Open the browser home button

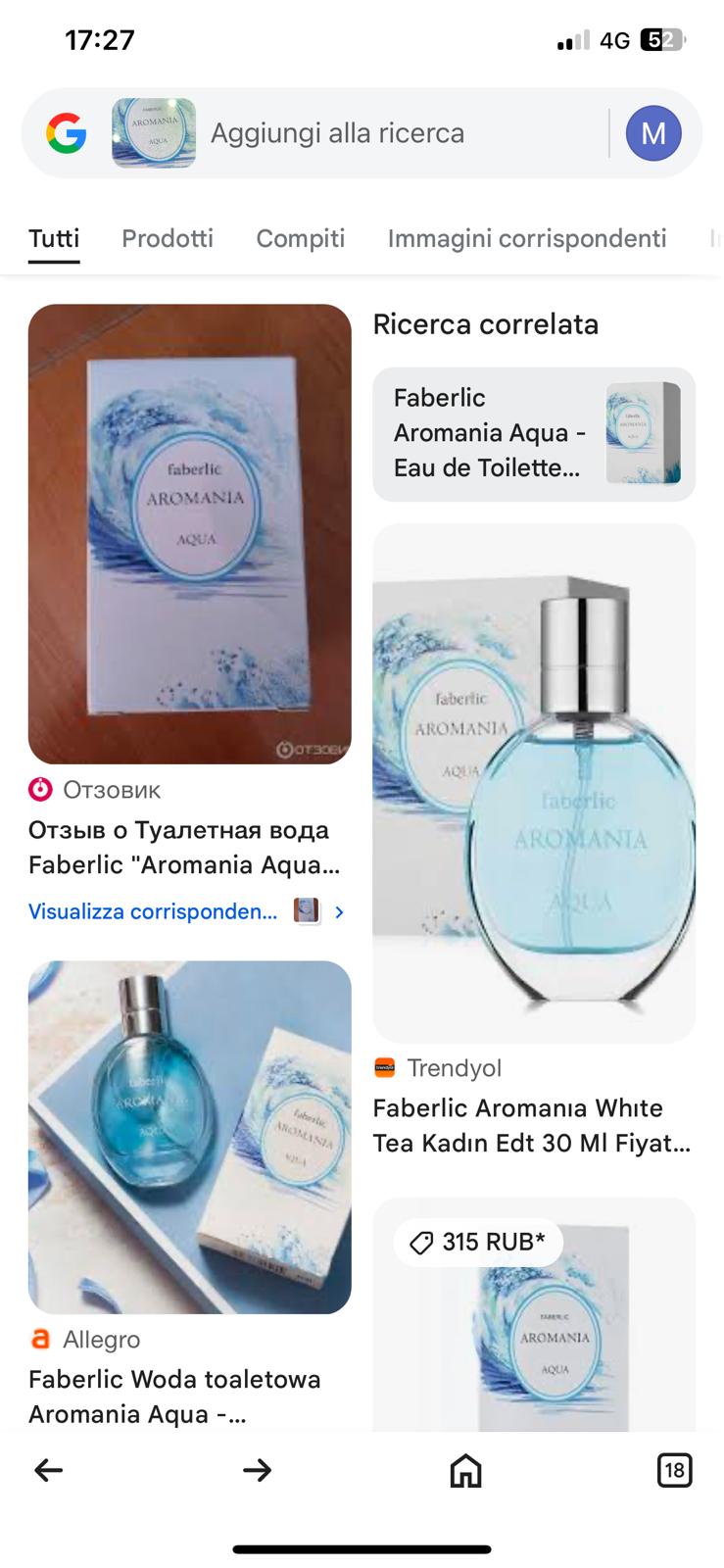pyautogui.click(x=466, y=1469)
